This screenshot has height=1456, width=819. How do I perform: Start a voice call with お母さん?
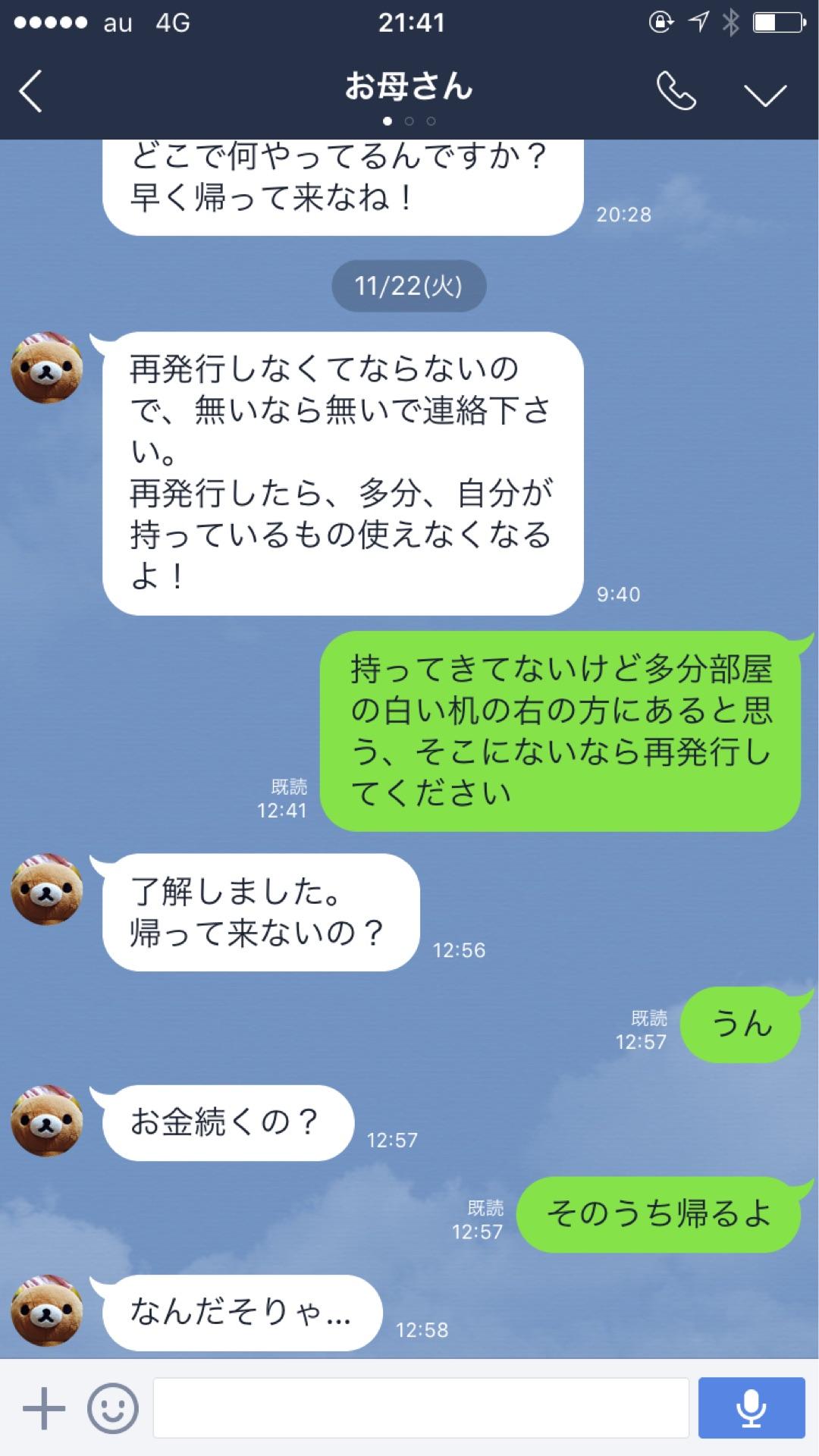point(677,89)
